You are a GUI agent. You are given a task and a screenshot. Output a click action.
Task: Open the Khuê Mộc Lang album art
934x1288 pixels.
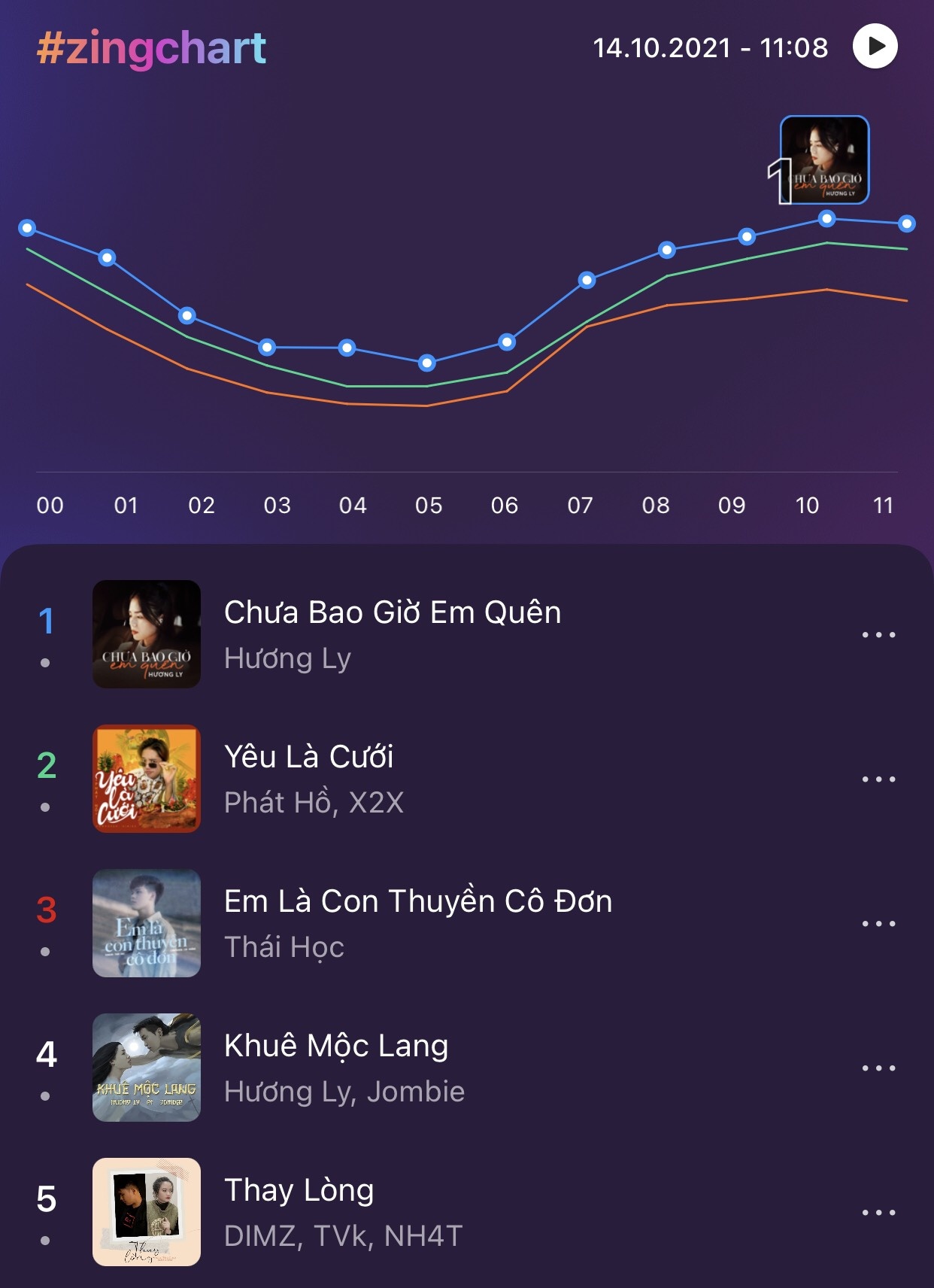(146, 1066)
